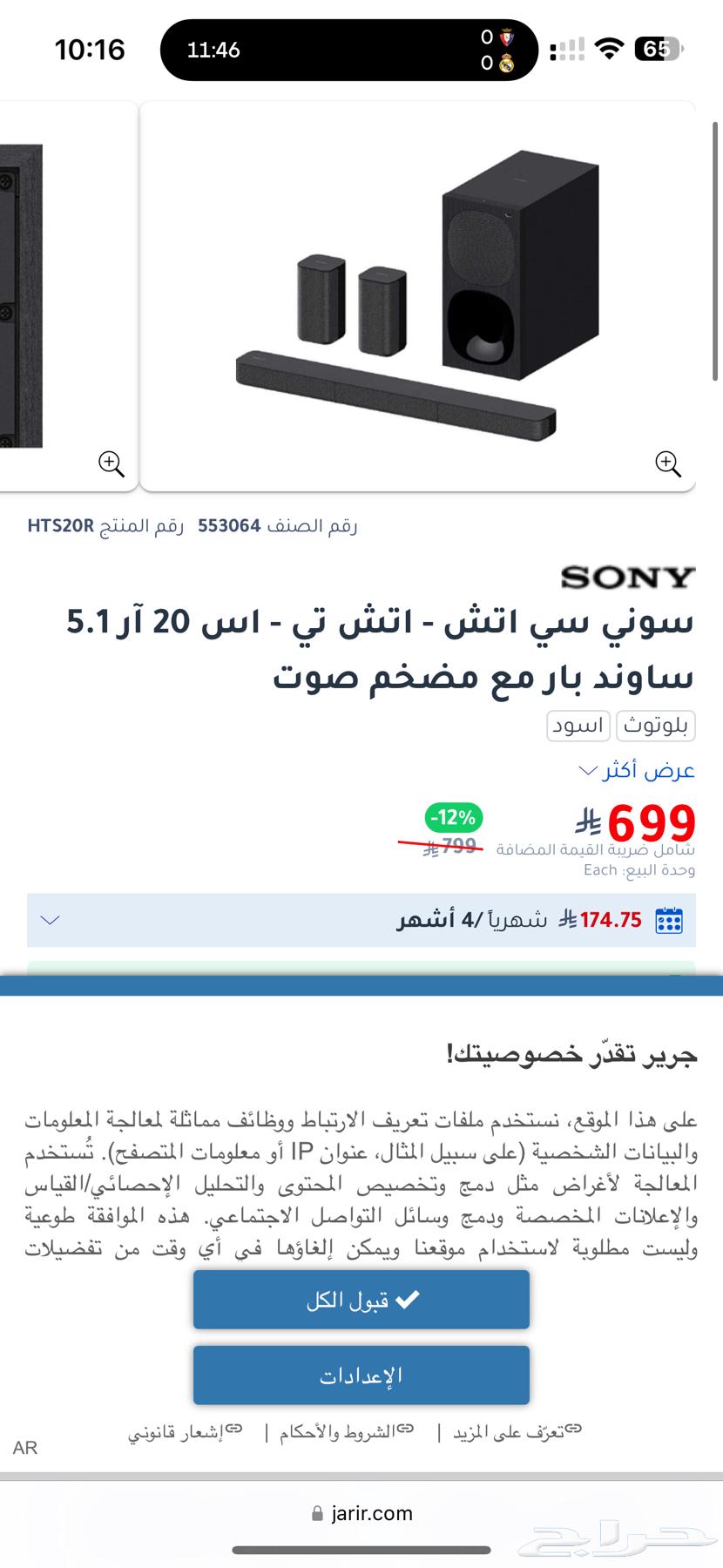Tap قبول الكل to accept all cookies
This screenshot has height=1568, width=723.
tap(361, 1300)
